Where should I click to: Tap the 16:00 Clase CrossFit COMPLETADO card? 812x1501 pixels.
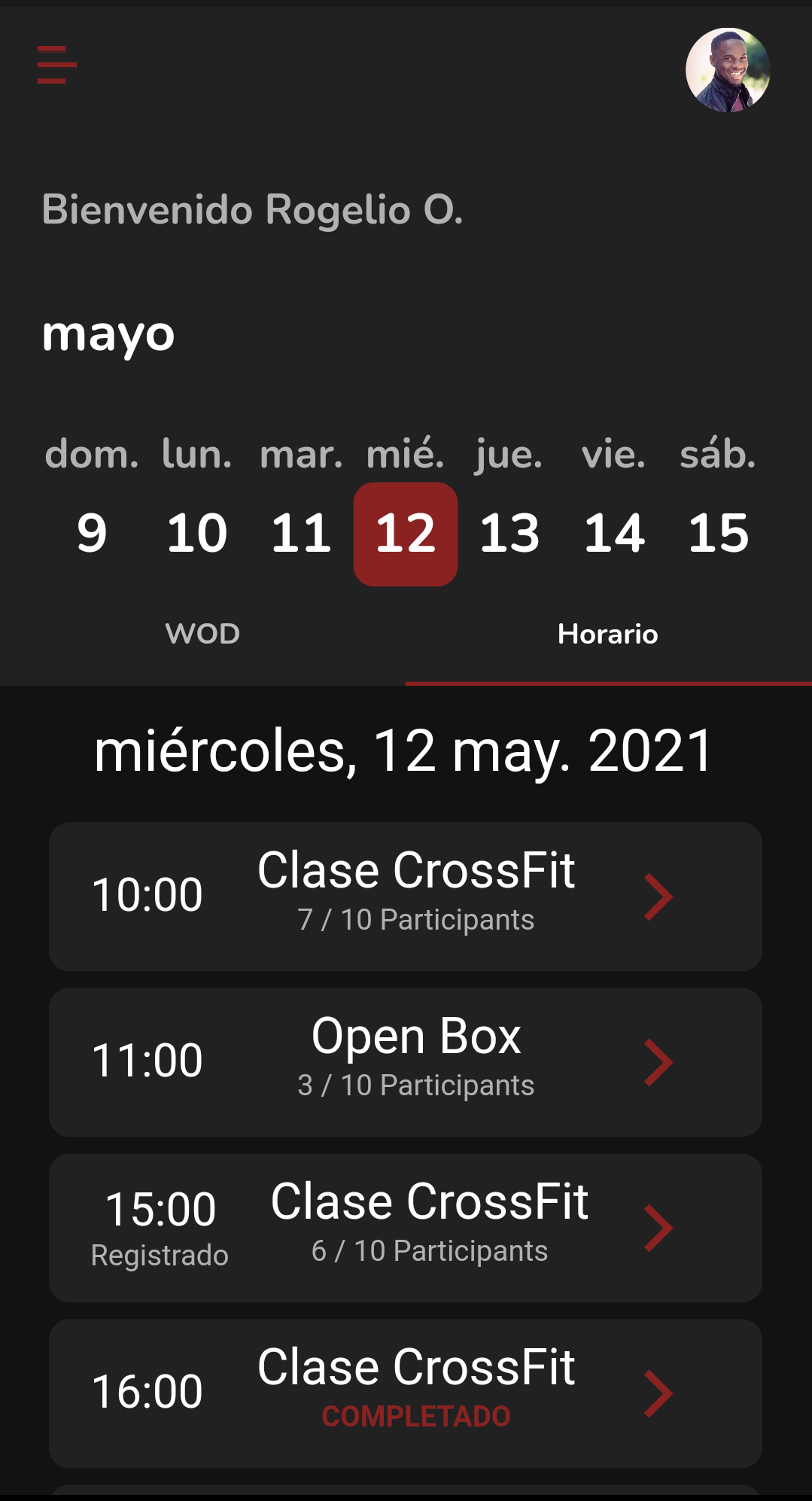406,1393
